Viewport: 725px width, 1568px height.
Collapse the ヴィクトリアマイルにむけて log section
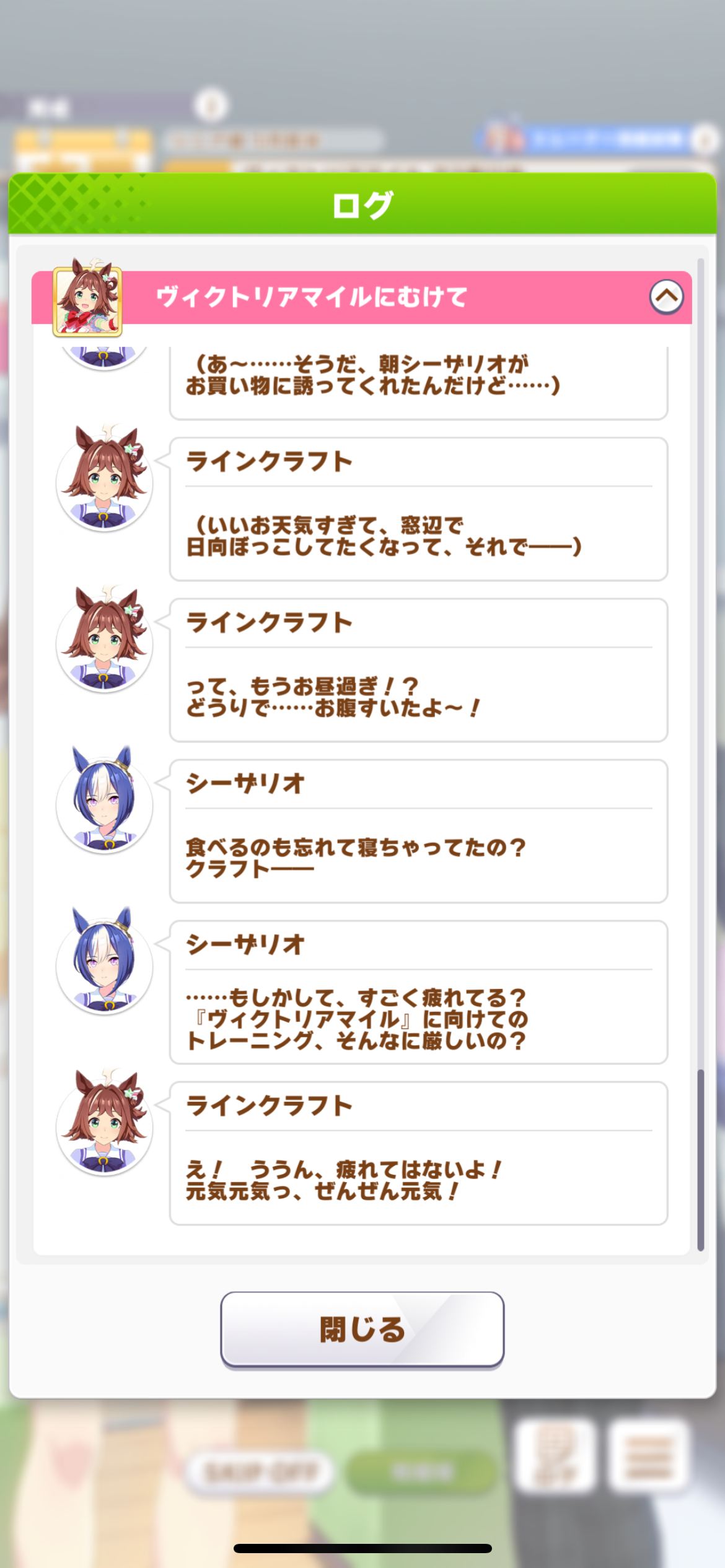[666, 297]
